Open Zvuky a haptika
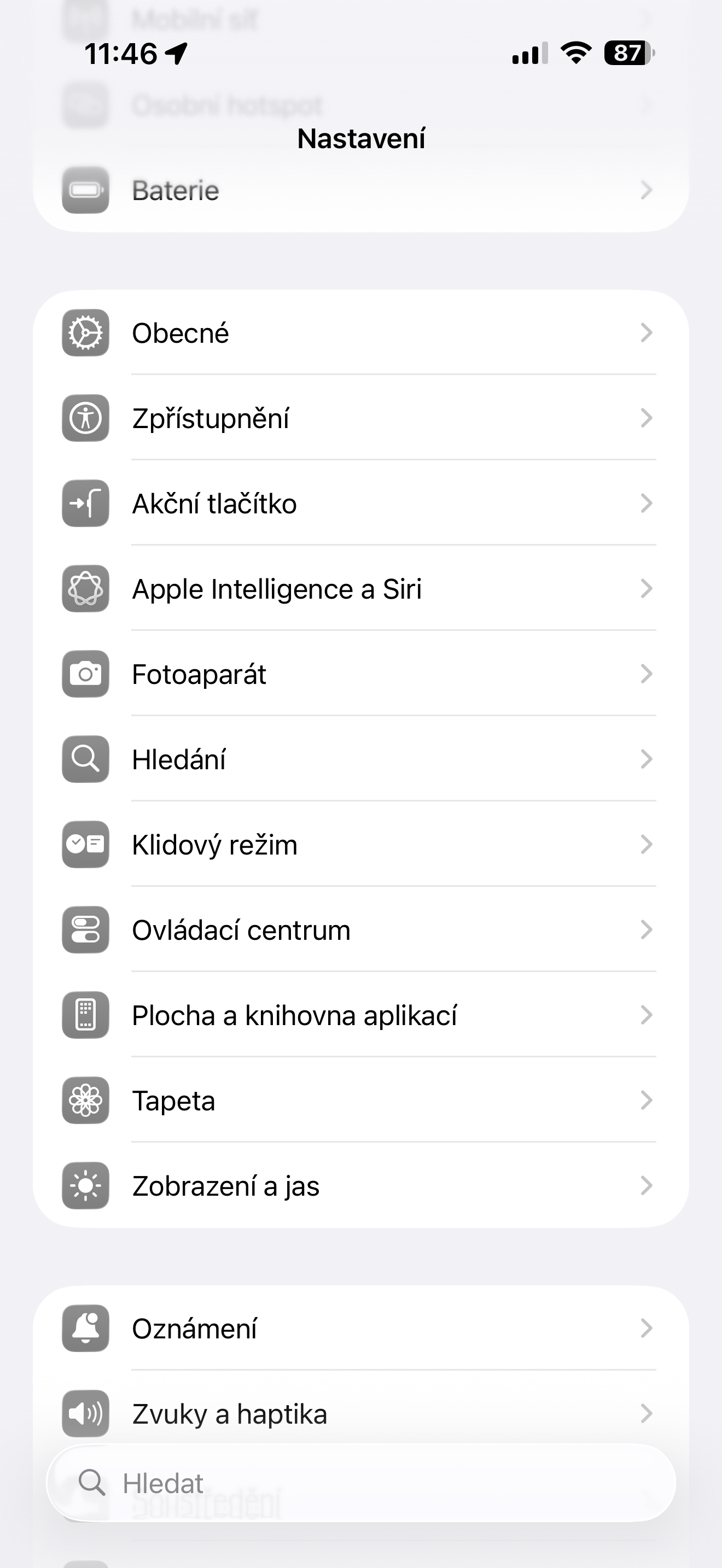Viewport: 722px width, 1568px height. point(359,1413)
